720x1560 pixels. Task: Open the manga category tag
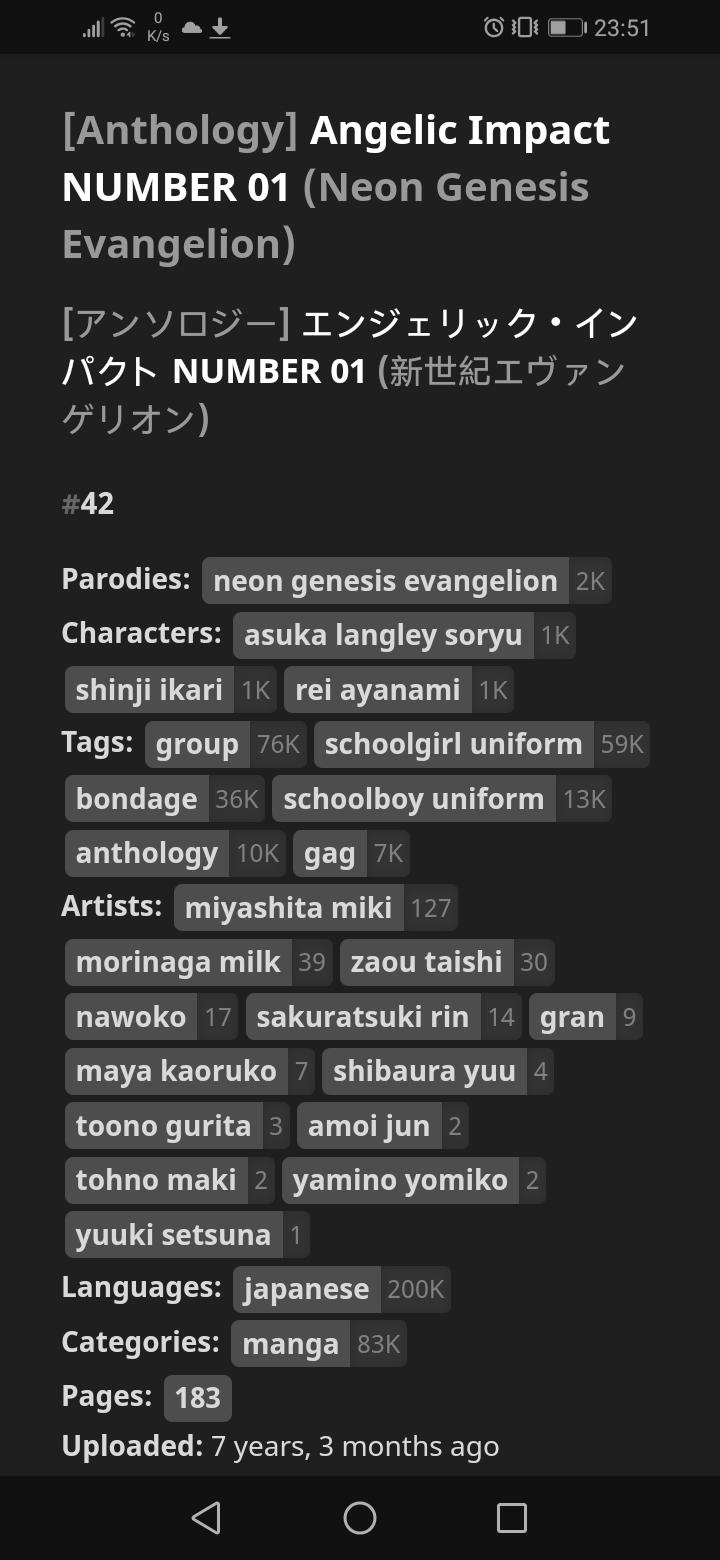[290, 1343]
